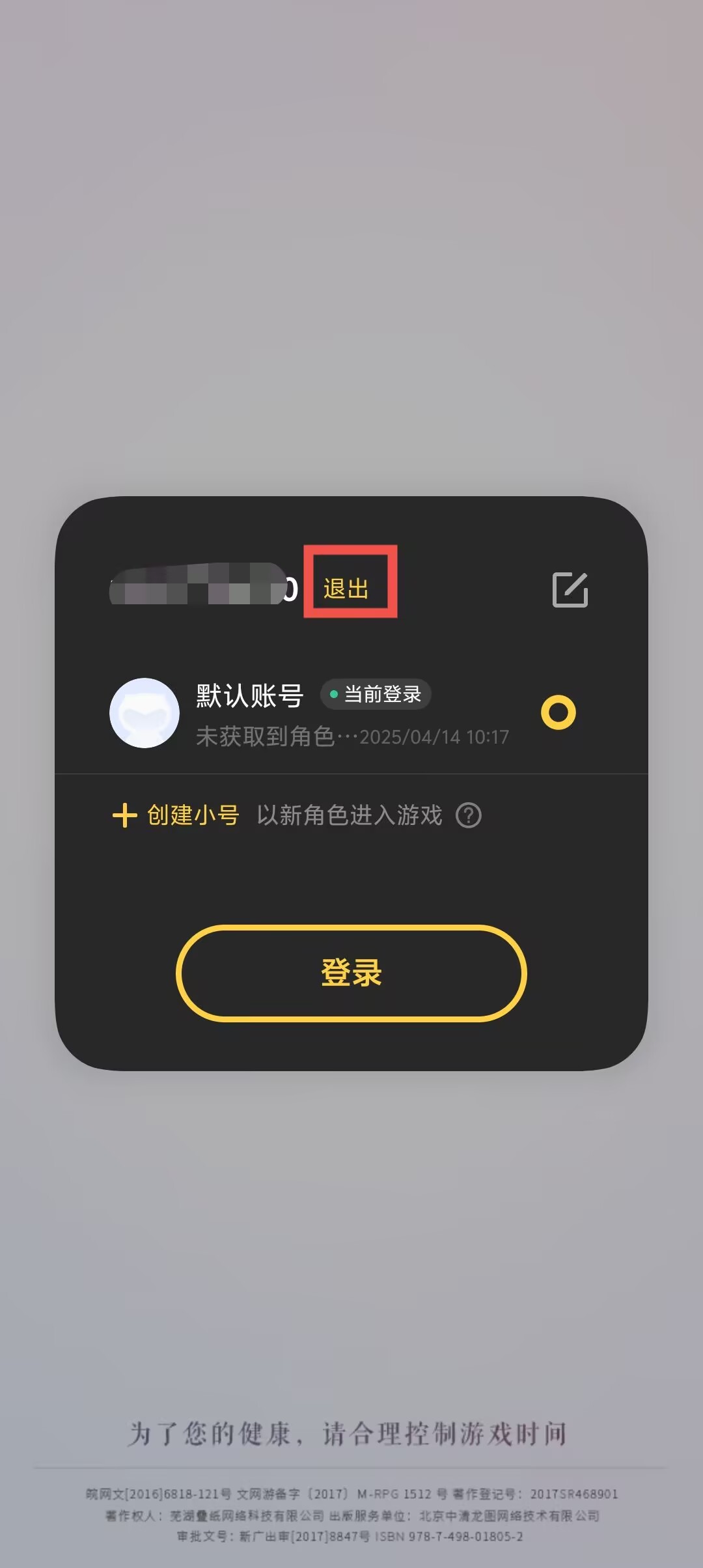Tap 创建小号 to create a sub-account
Image resolution: width=703 pixels, height=1568 pixels.
[176, 815]
